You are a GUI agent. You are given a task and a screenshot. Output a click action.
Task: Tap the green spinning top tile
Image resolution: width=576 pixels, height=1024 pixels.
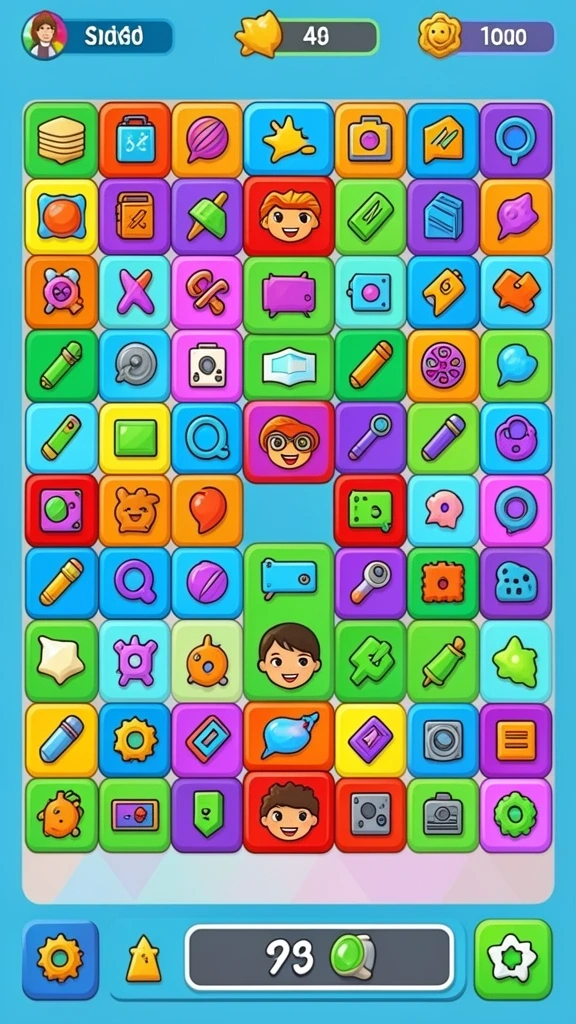tap(207, 216)
